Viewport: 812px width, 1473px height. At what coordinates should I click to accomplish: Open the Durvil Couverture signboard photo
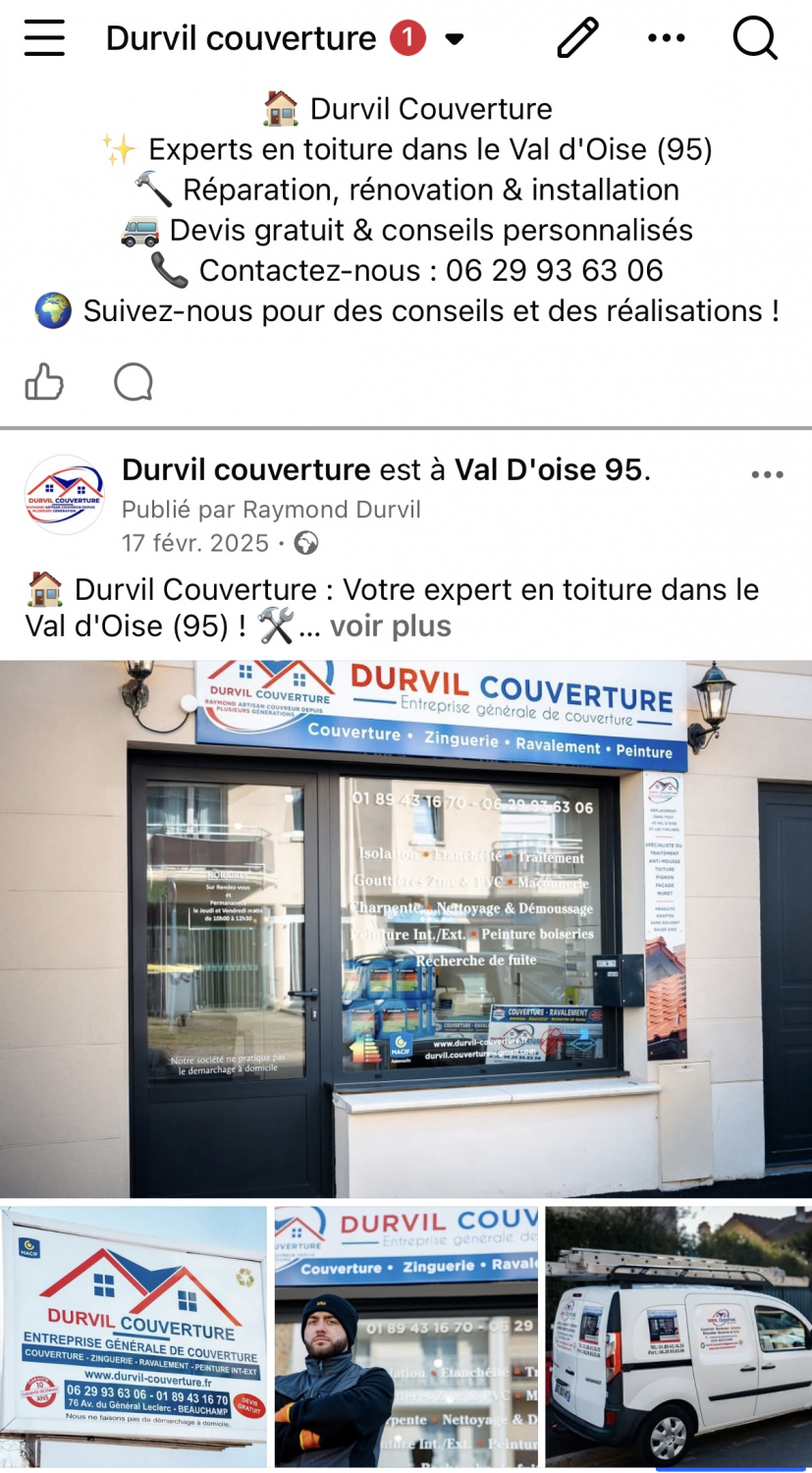click(134, 1337)
